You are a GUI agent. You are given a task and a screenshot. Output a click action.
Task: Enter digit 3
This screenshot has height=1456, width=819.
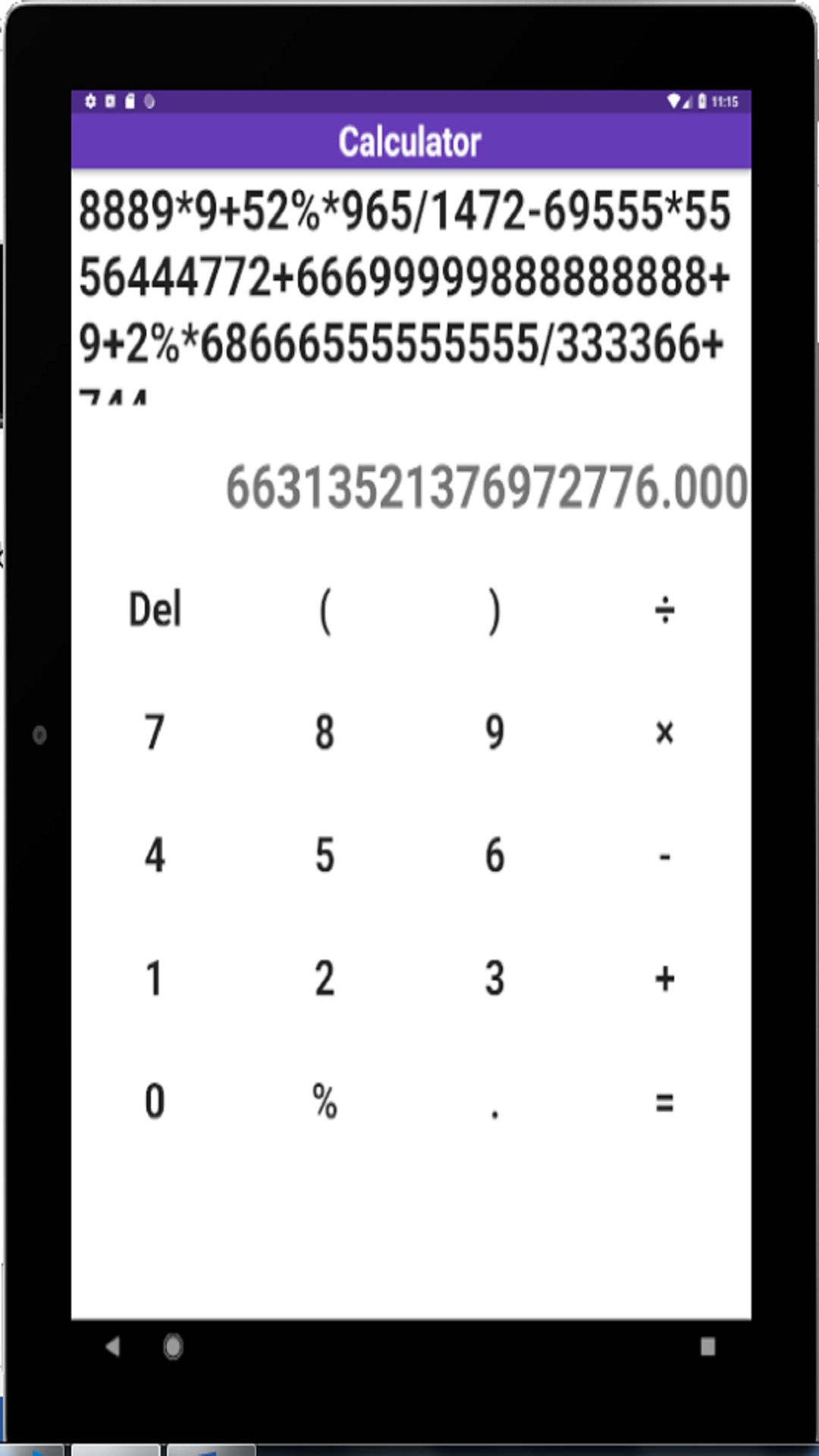pyautogui.click(x=495, y=978)
